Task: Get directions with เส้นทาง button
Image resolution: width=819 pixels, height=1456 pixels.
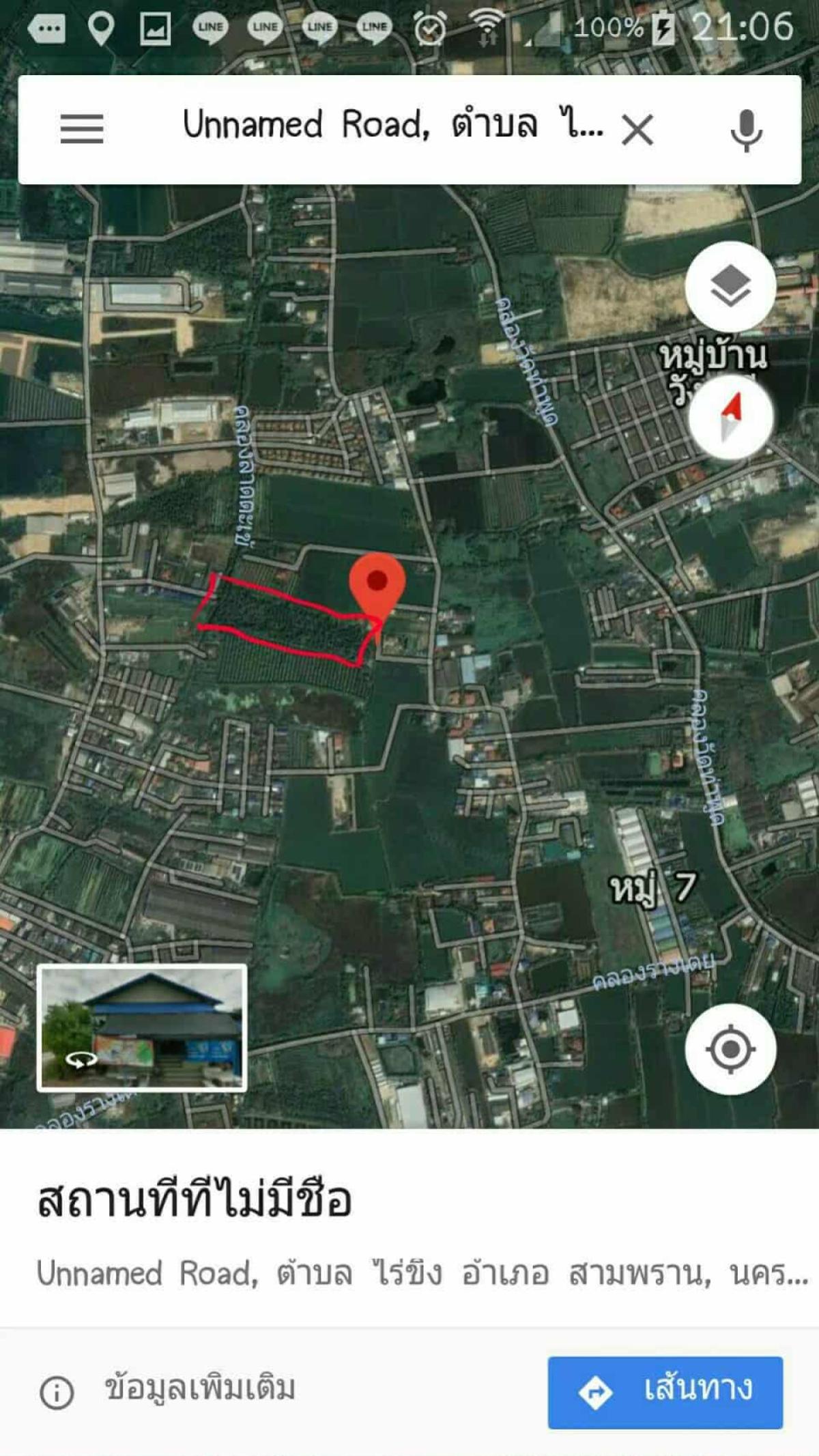Action: (x=665, y=1392)
